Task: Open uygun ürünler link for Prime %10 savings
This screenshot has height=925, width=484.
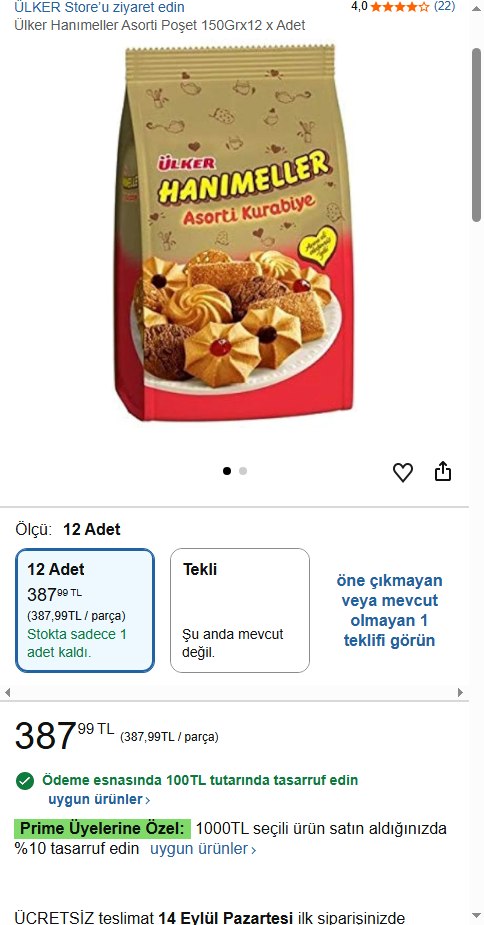Action: click(x=203, y=849)
